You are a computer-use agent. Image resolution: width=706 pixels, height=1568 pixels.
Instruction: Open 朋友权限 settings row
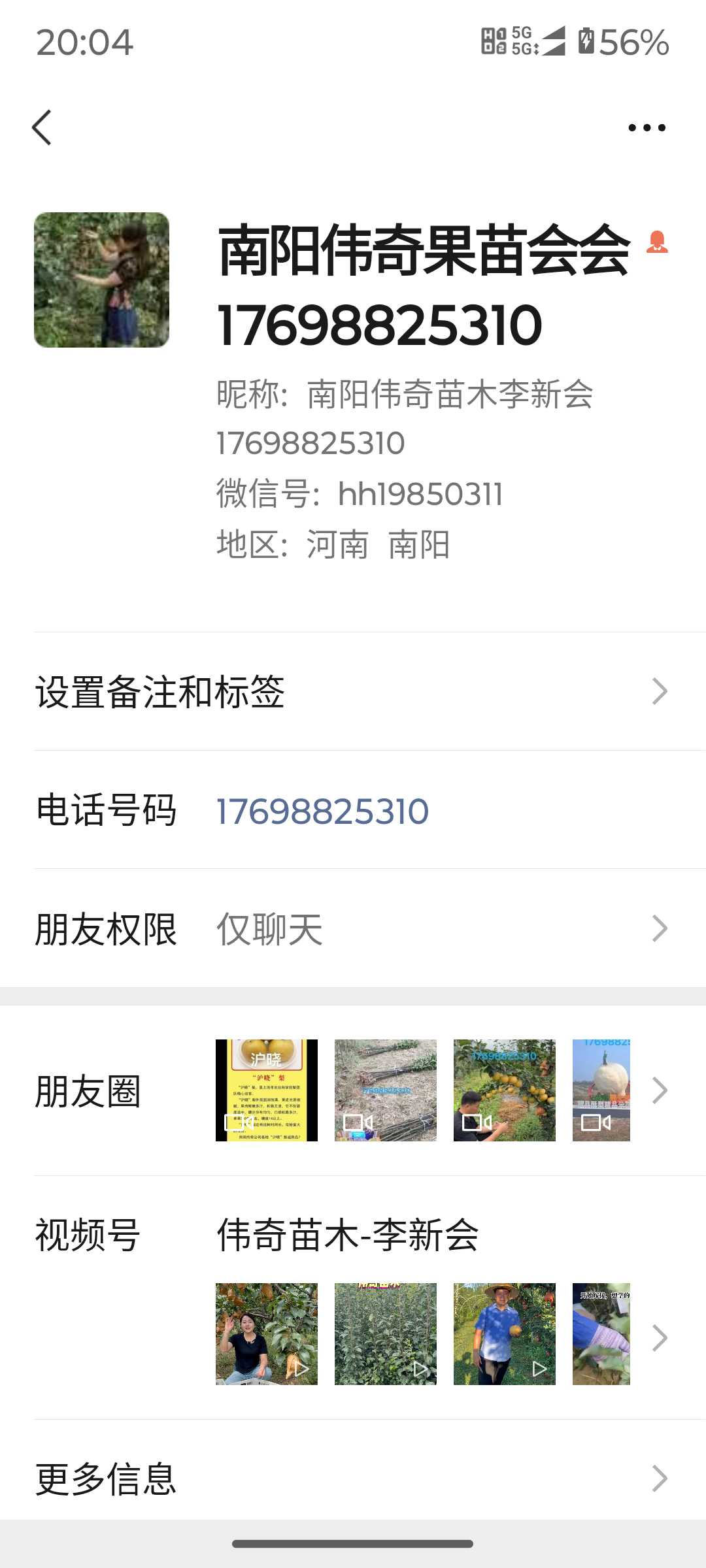(x=353, y=928)
